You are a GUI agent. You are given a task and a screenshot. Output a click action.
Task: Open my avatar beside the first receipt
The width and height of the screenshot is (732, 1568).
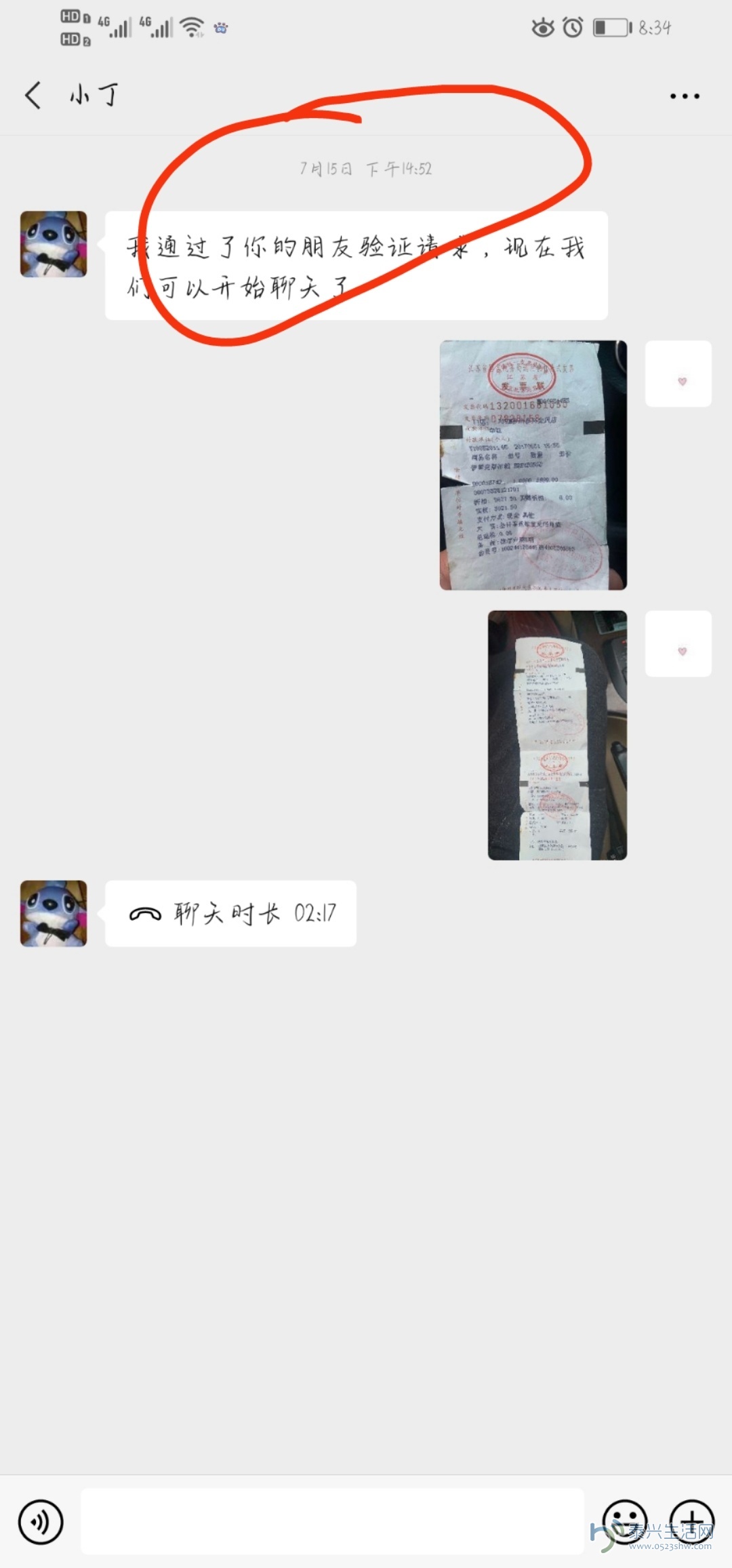coord(678,374)
